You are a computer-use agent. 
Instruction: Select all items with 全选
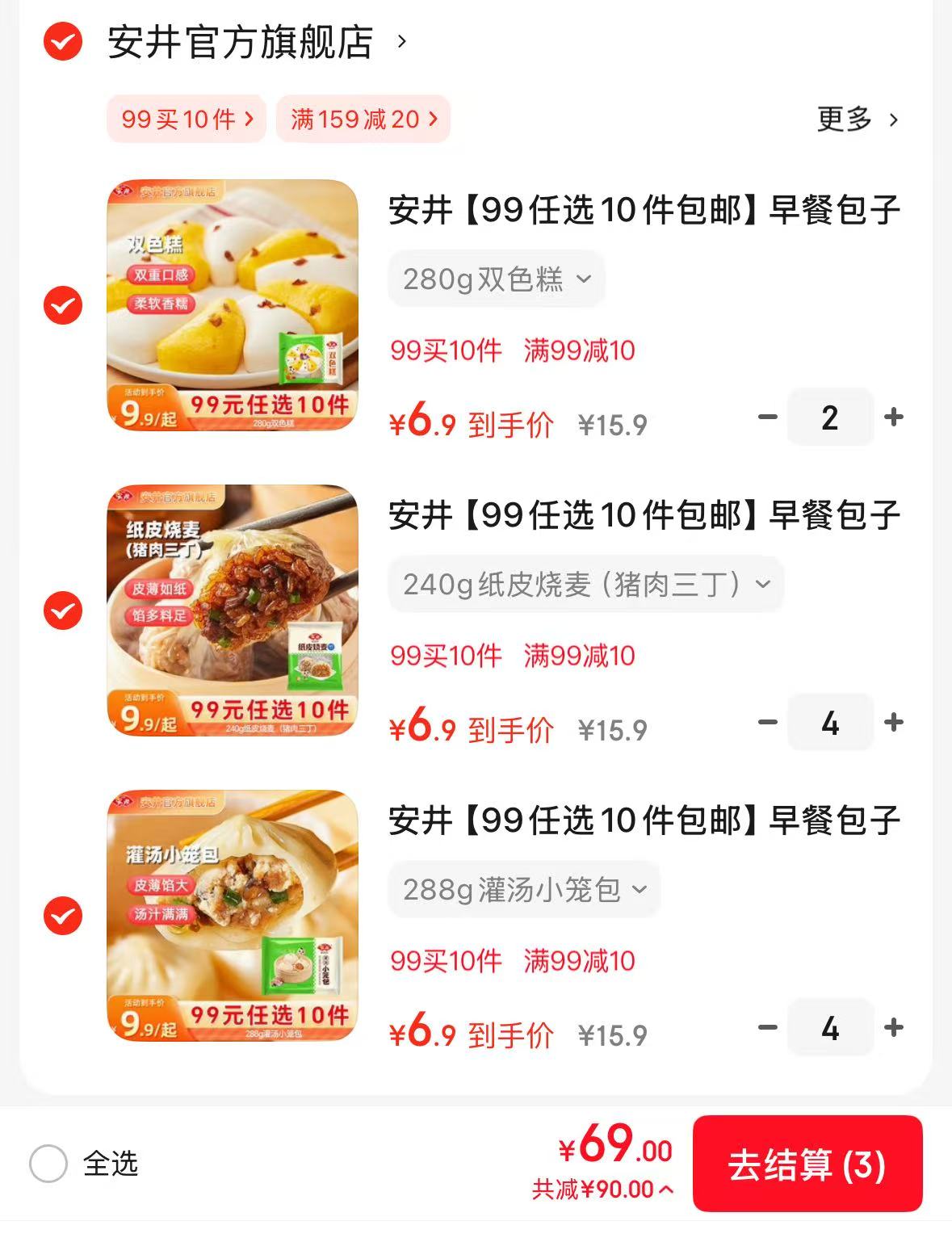pyautogui.click(x=48, y=1164)
